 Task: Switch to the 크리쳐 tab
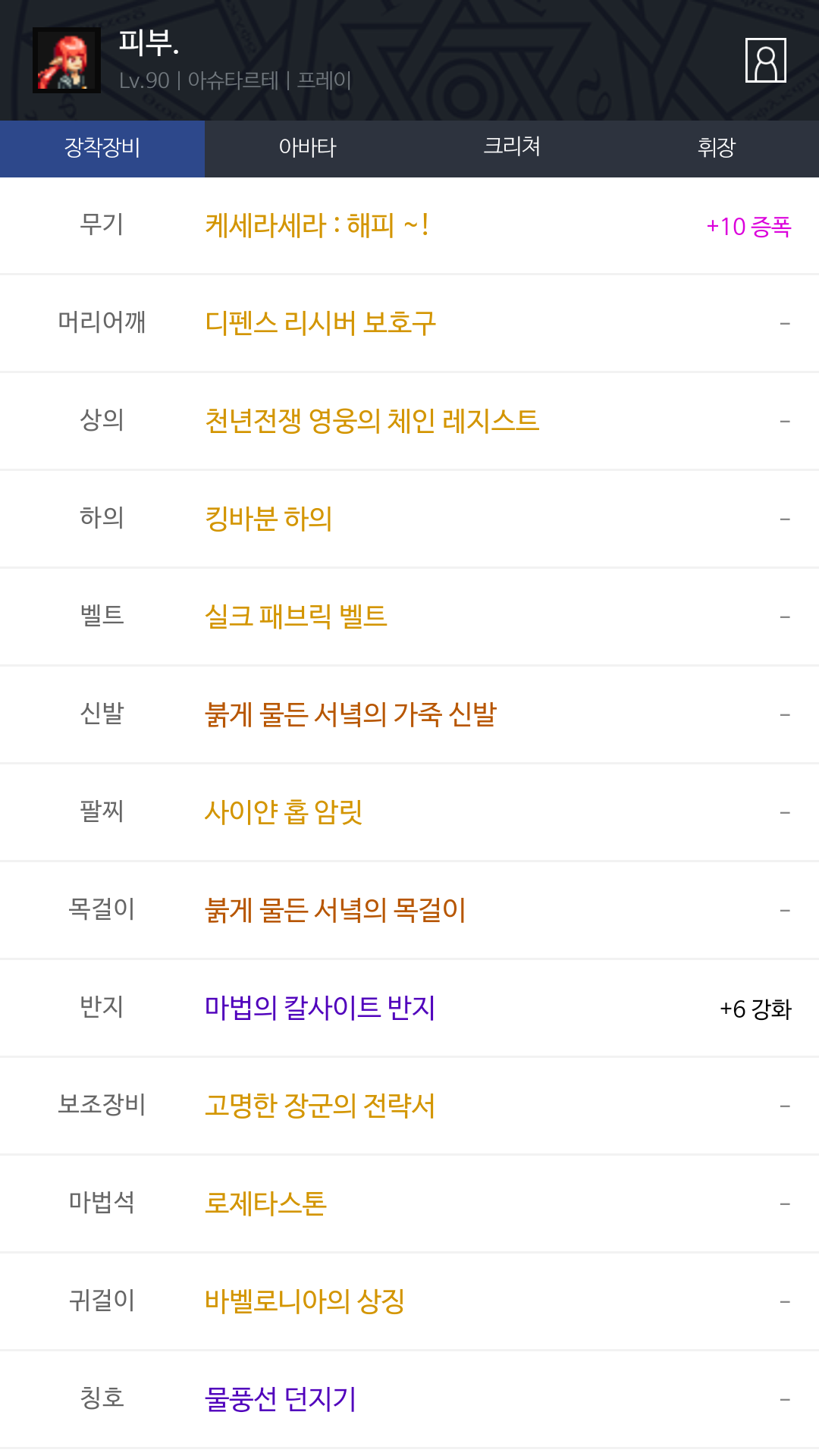(x=512, y=148)
